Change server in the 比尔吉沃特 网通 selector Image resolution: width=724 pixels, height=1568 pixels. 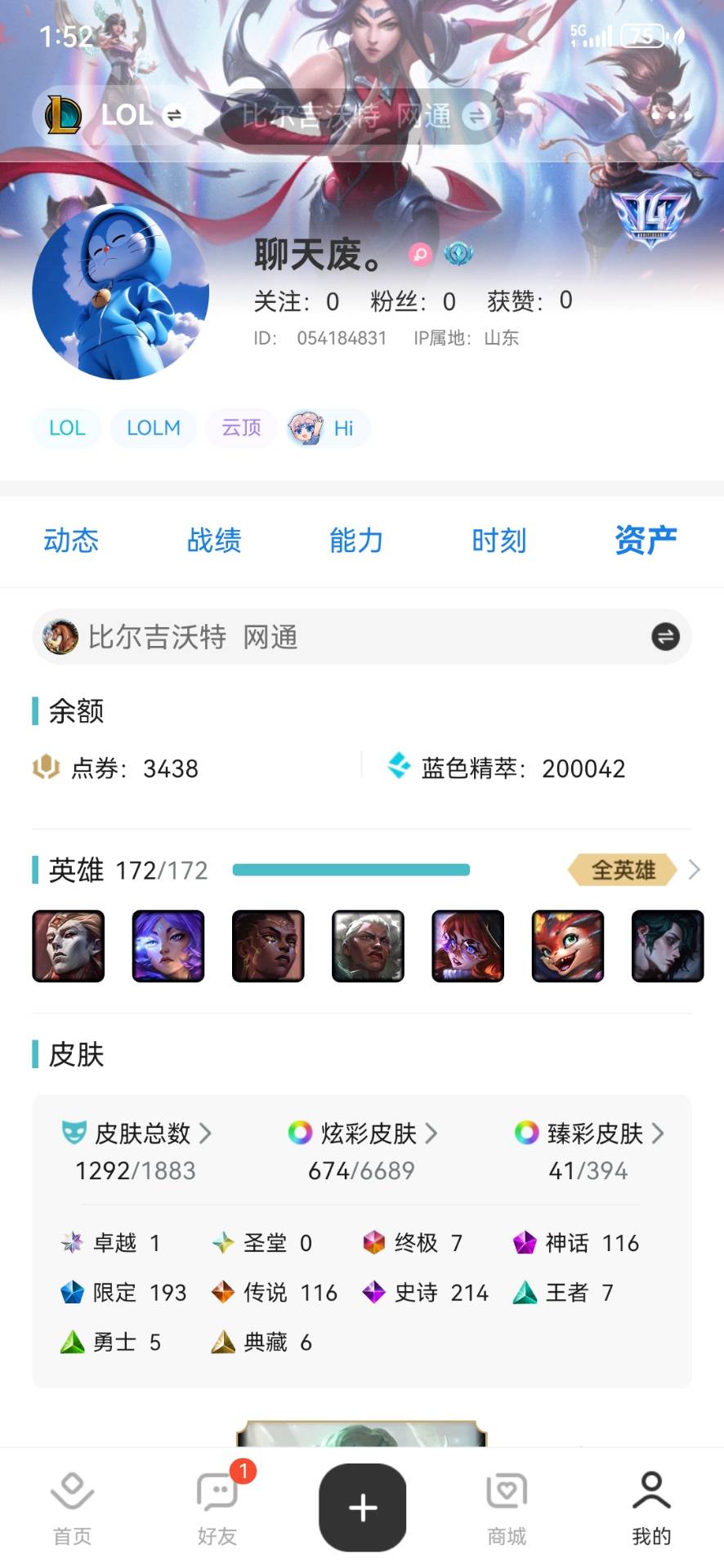665,636
